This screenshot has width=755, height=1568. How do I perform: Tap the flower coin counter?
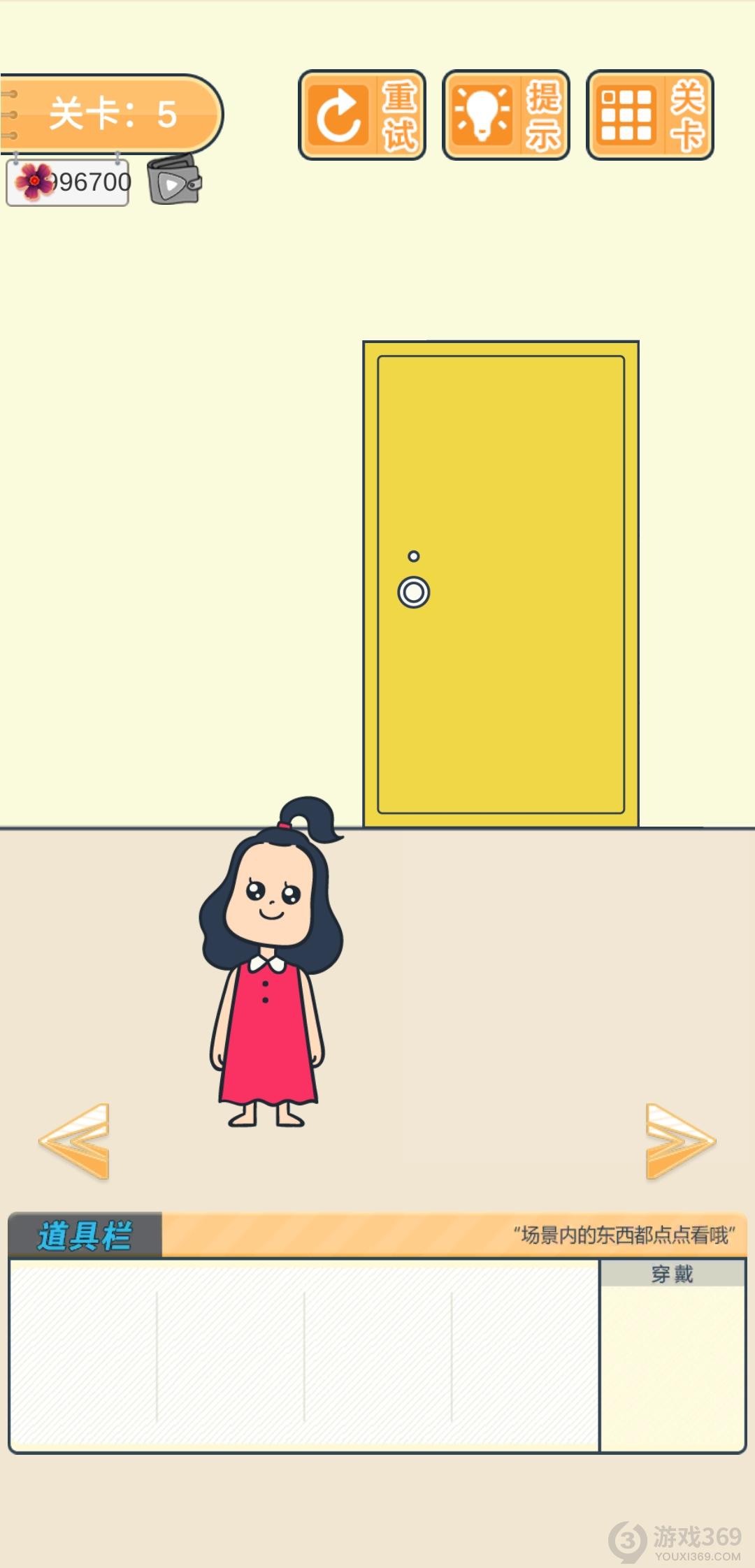[69, 183]
